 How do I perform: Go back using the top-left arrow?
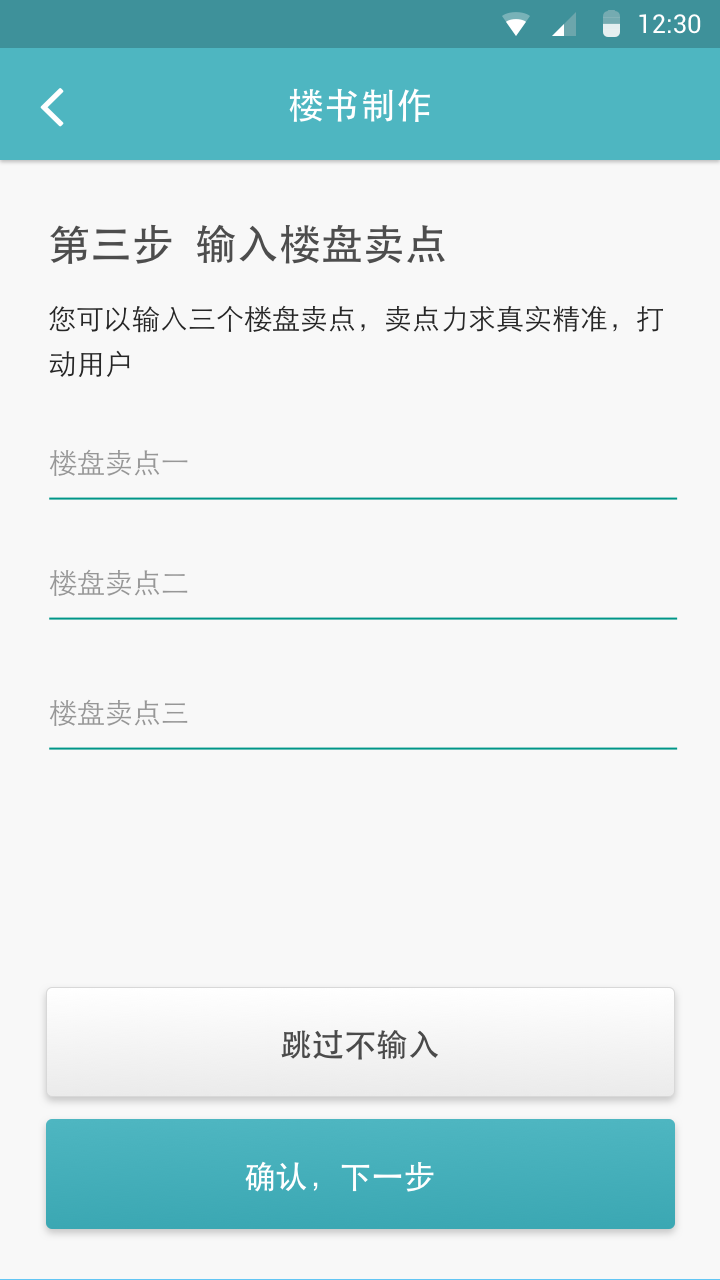tap(53, 106)
